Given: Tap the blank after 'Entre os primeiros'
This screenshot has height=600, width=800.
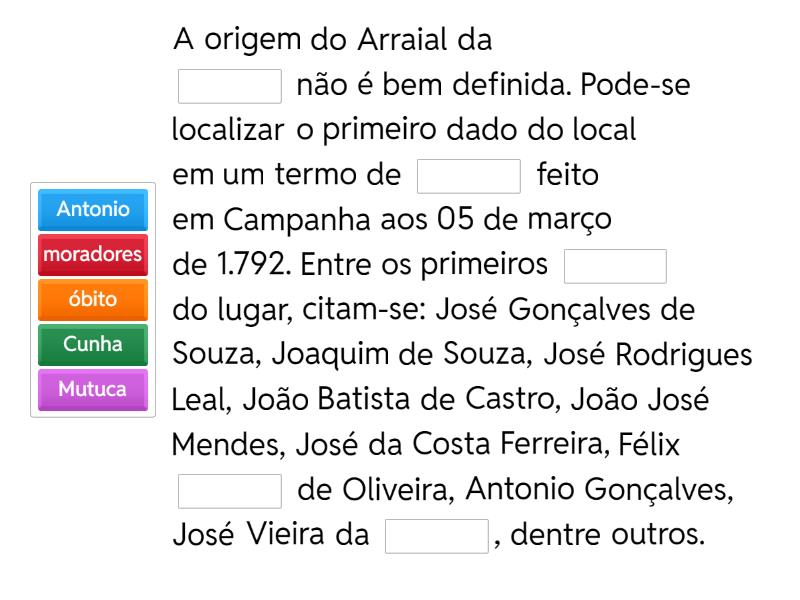Looking at the screenshot, I should coord(615,266).
